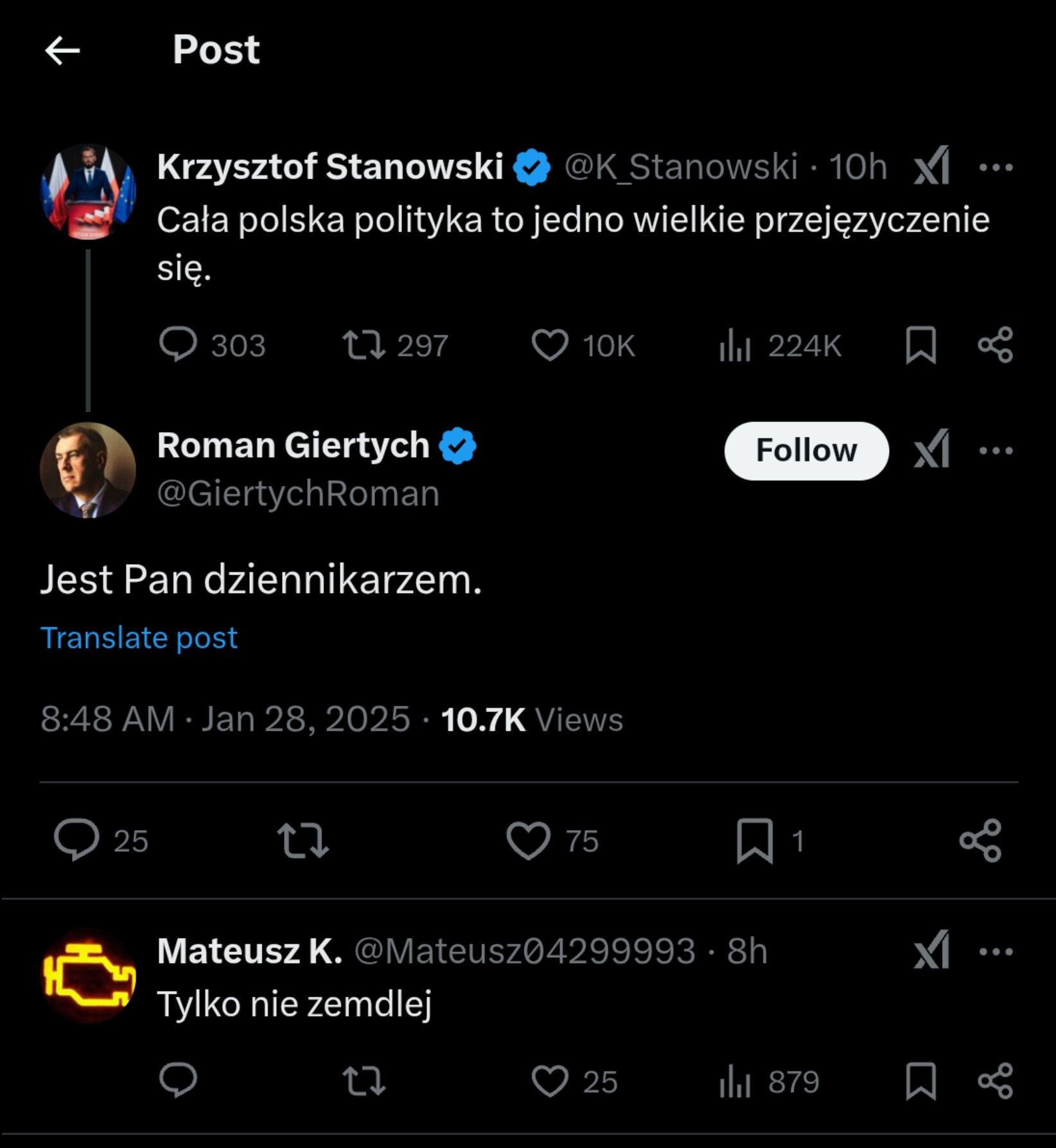Open Krzysztof Stanowski's profile picture
This screenshot has width=1056, height=1148.
point(88,192)
